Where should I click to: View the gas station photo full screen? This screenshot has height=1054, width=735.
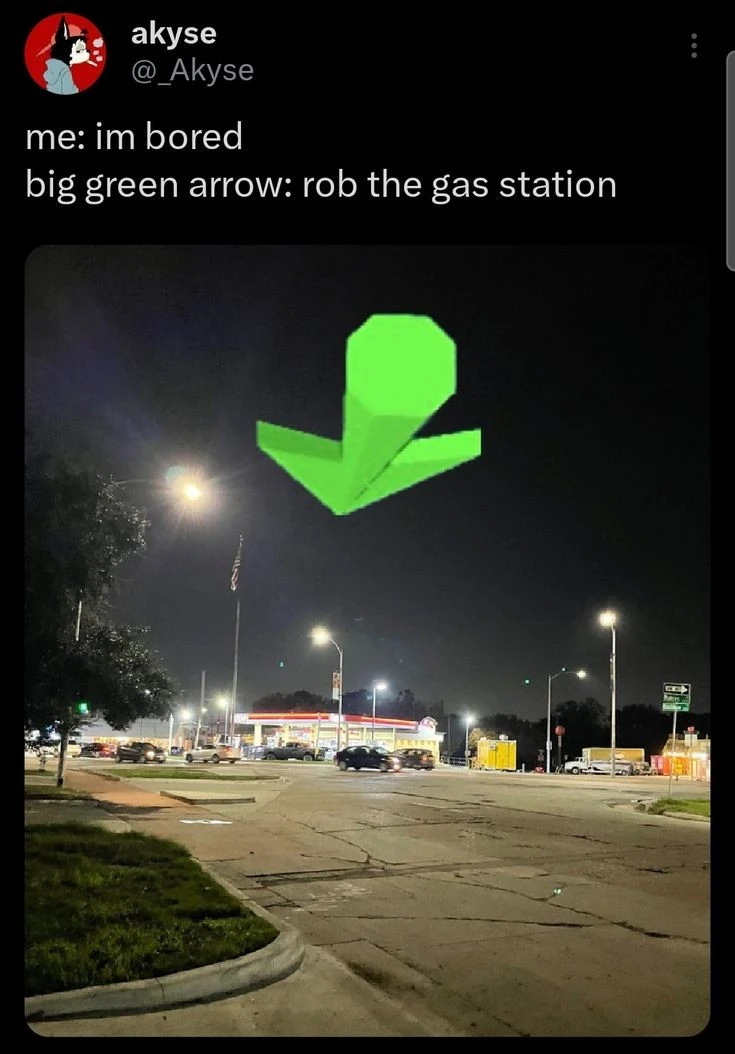[x=367, y=640]
